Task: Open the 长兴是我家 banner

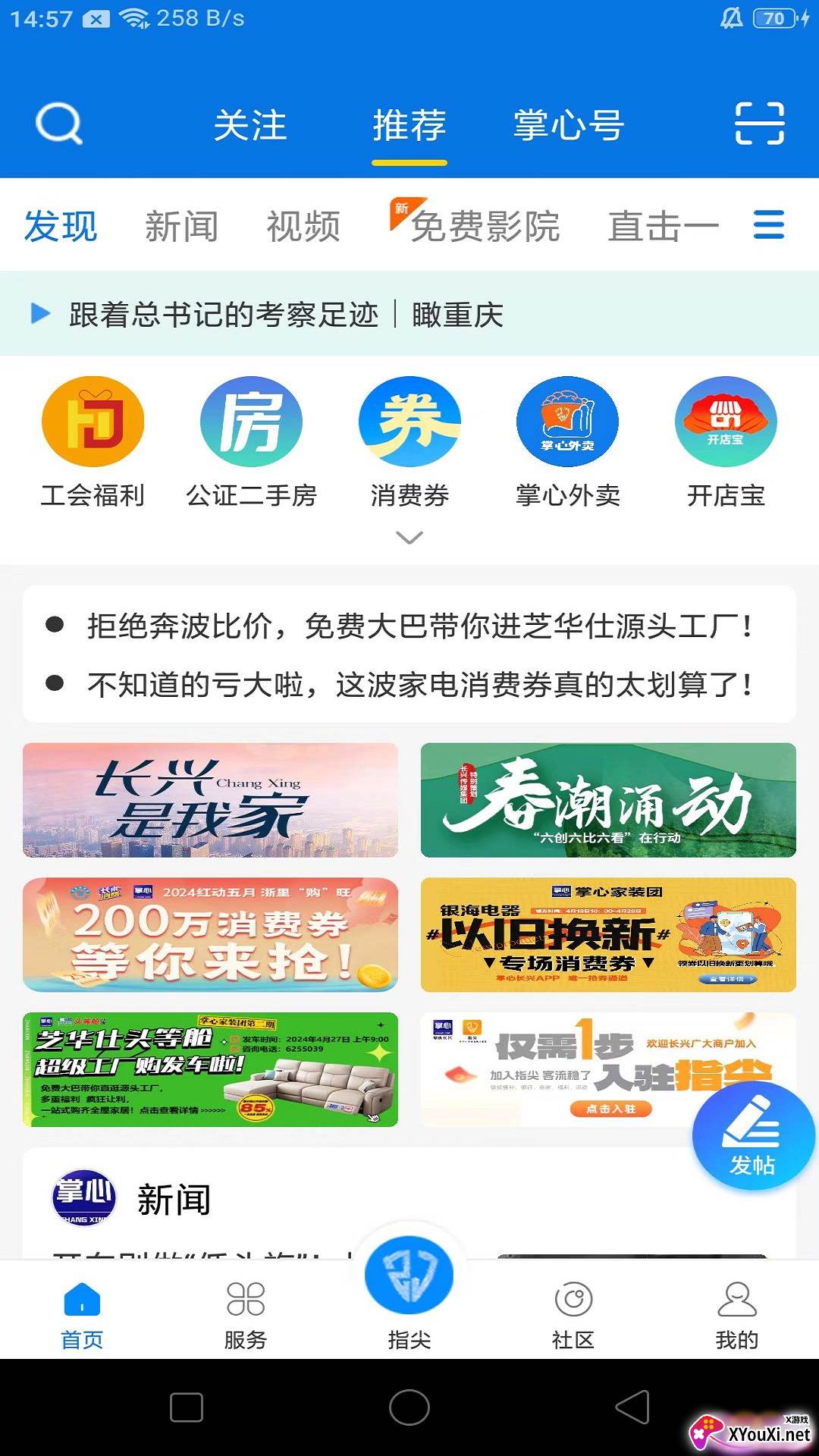Action: [x=210, y=800]
